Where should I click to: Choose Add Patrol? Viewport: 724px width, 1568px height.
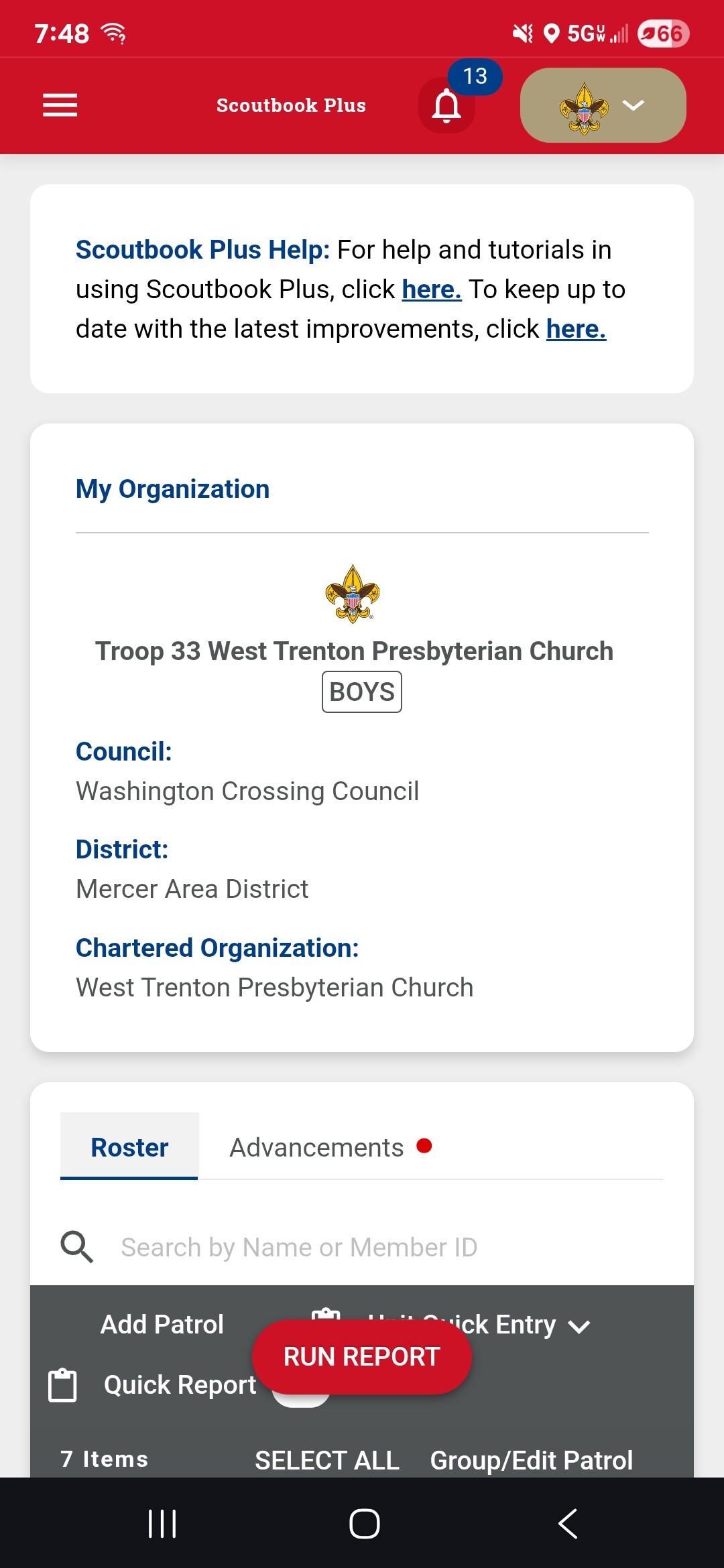click(162, 1324)
